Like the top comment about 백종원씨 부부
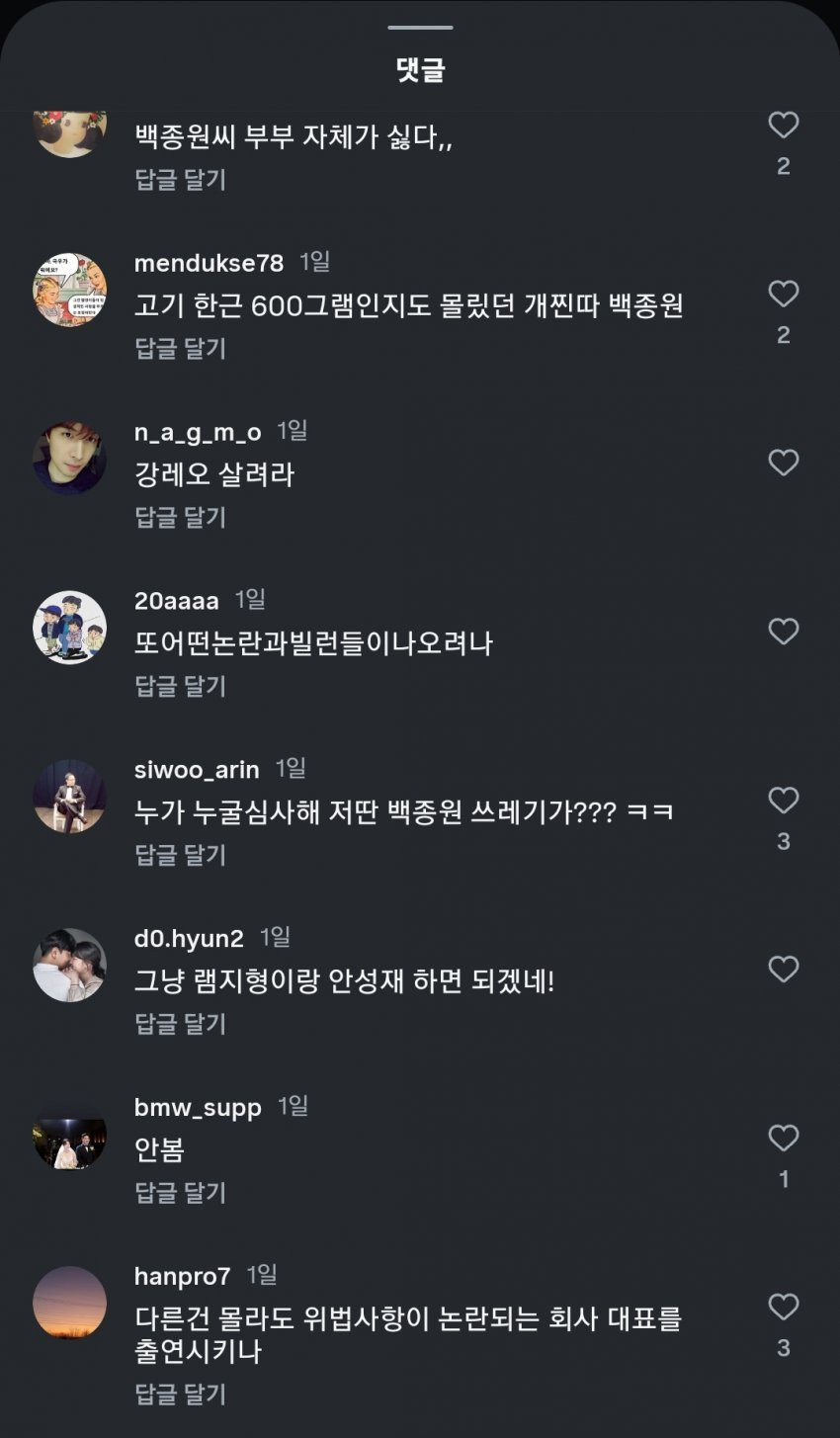Image resolution: width=840 pixels, height=1438 pixels. click(783, 125)
